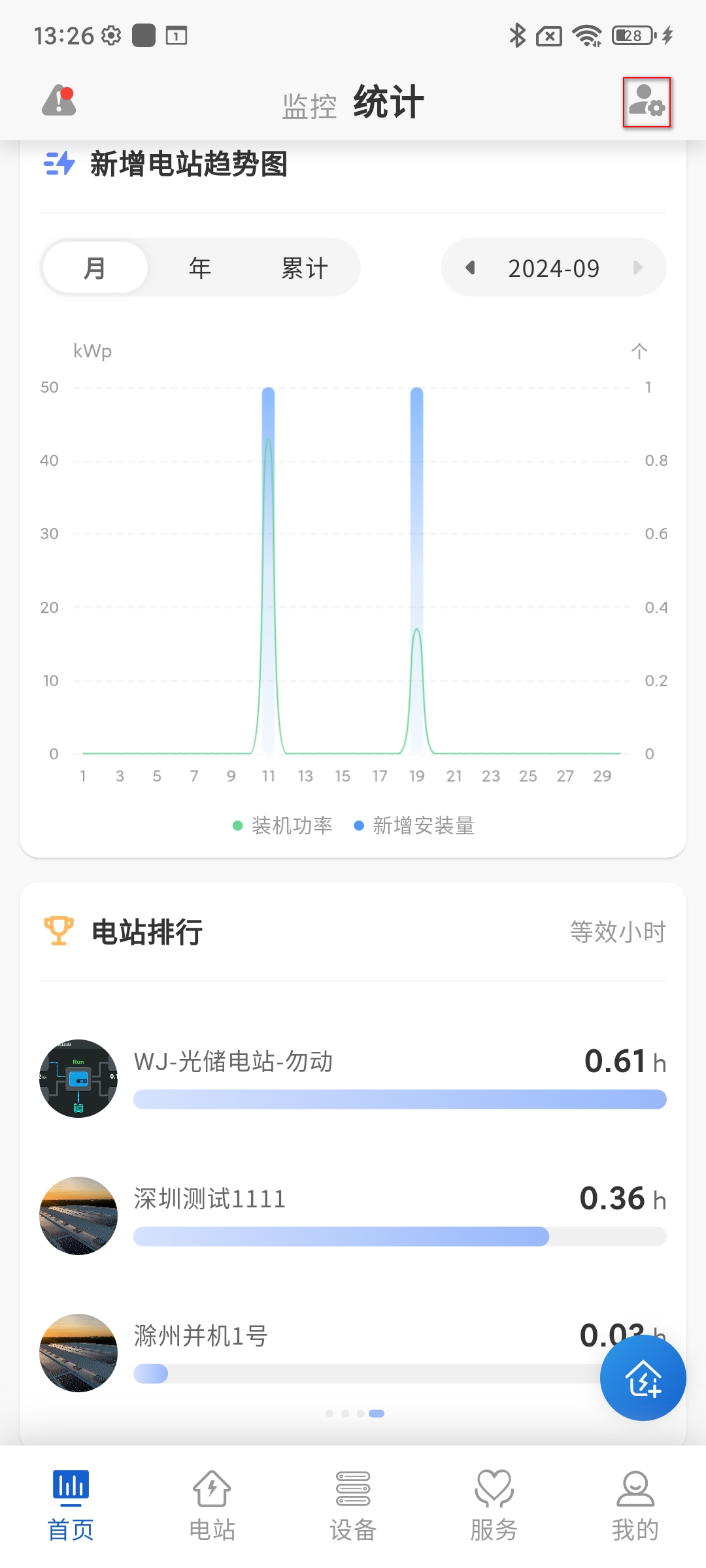The height and width of the screenshot is (1568, 706).
Task: Open the alarm warning icon
Action: (59, 101)
